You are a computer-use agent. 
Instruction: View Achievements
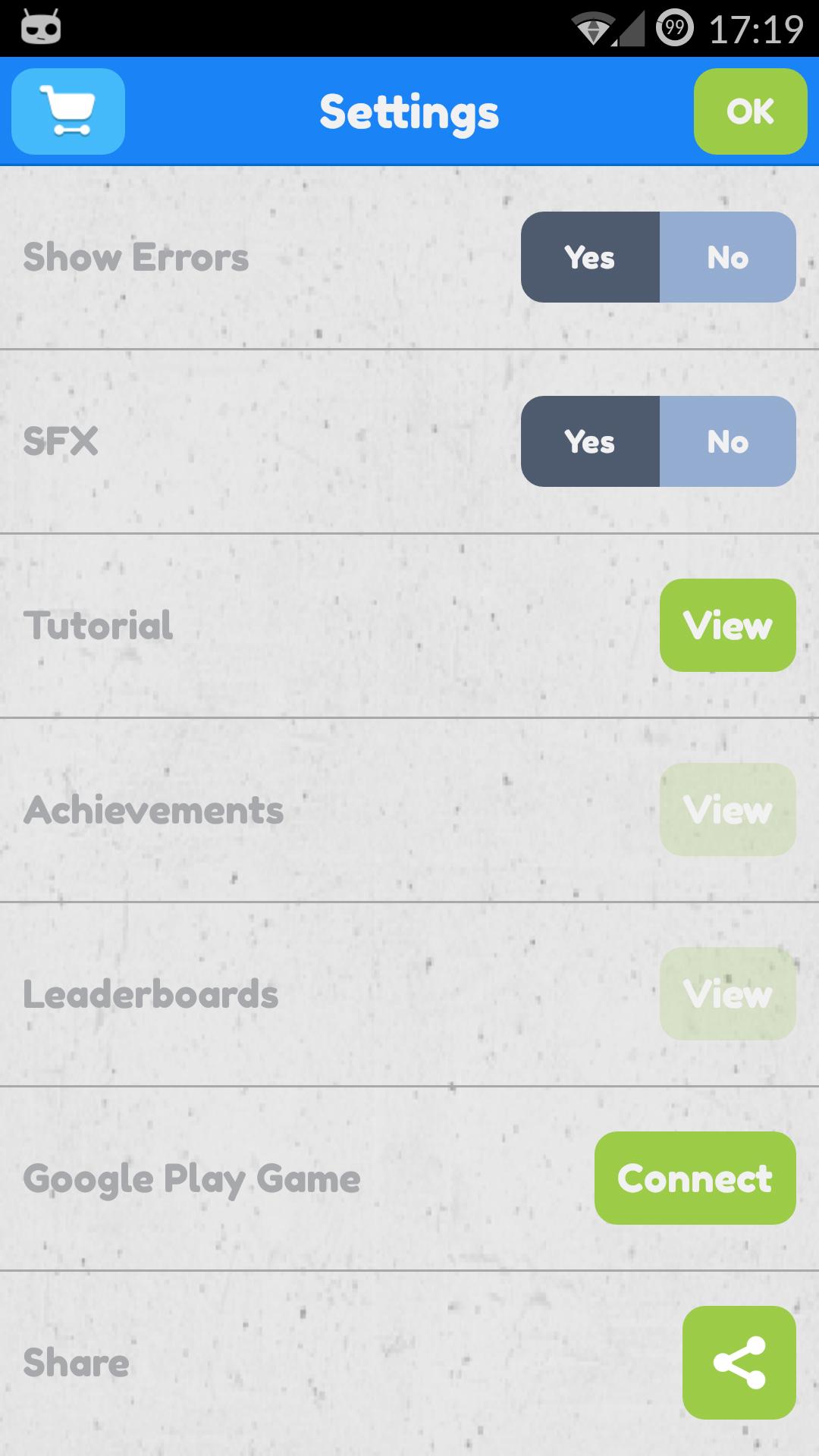[x=727, y=810]
